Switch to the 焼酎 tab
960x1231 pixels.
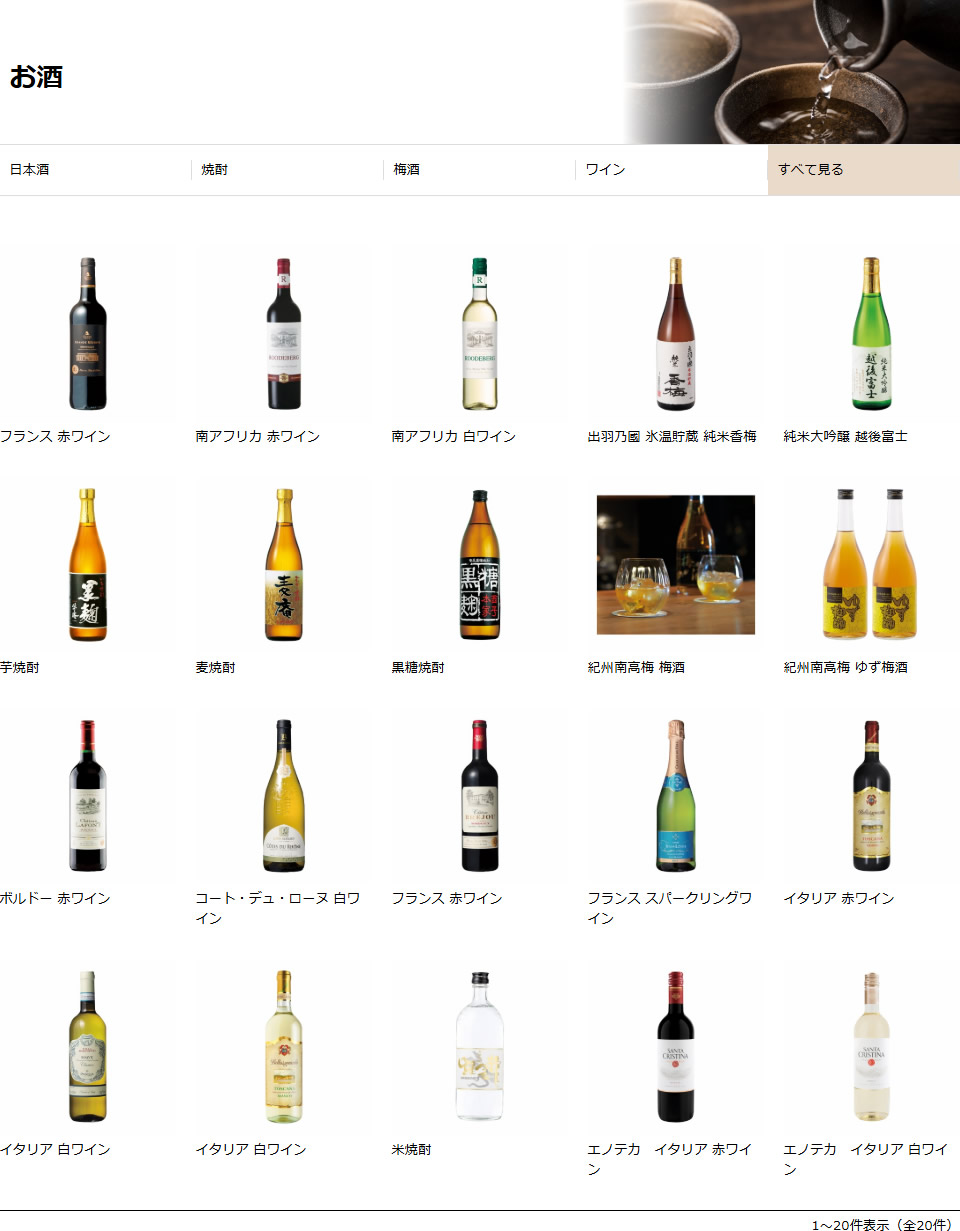coord(215,170)
